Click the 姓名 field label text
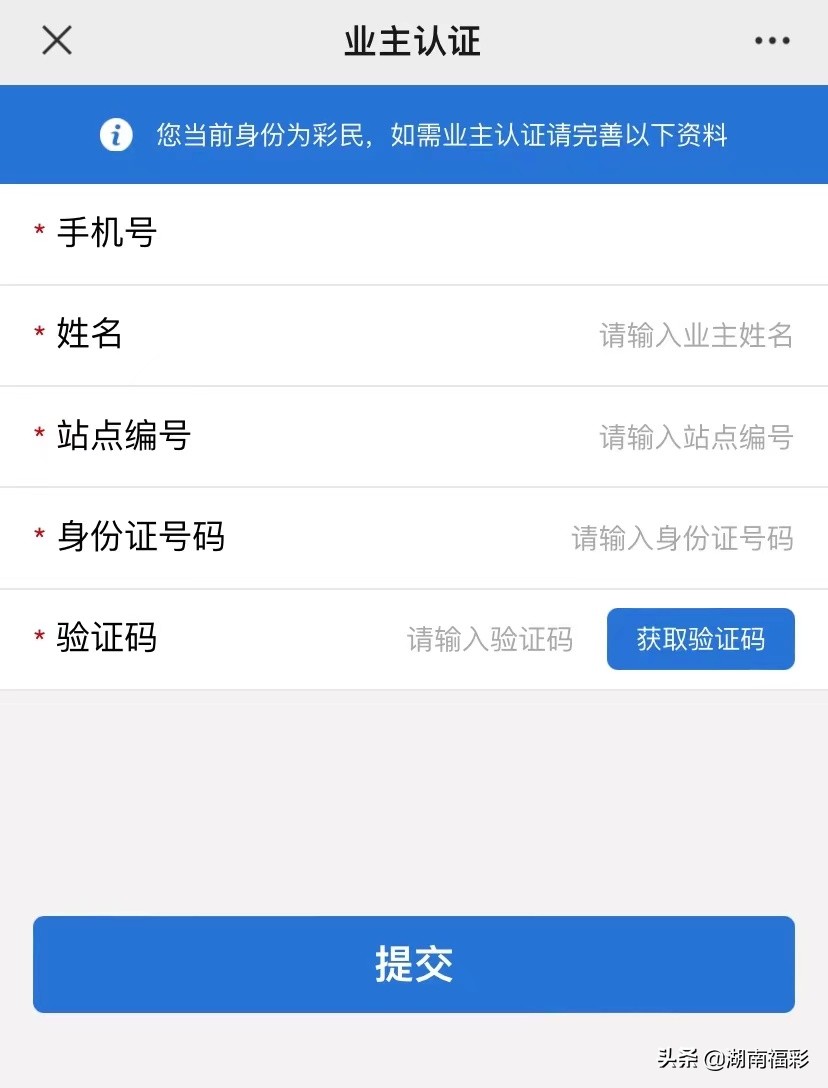Image resolution: width=828 pixels, height=1088 pixels. [x=89, y=336]
